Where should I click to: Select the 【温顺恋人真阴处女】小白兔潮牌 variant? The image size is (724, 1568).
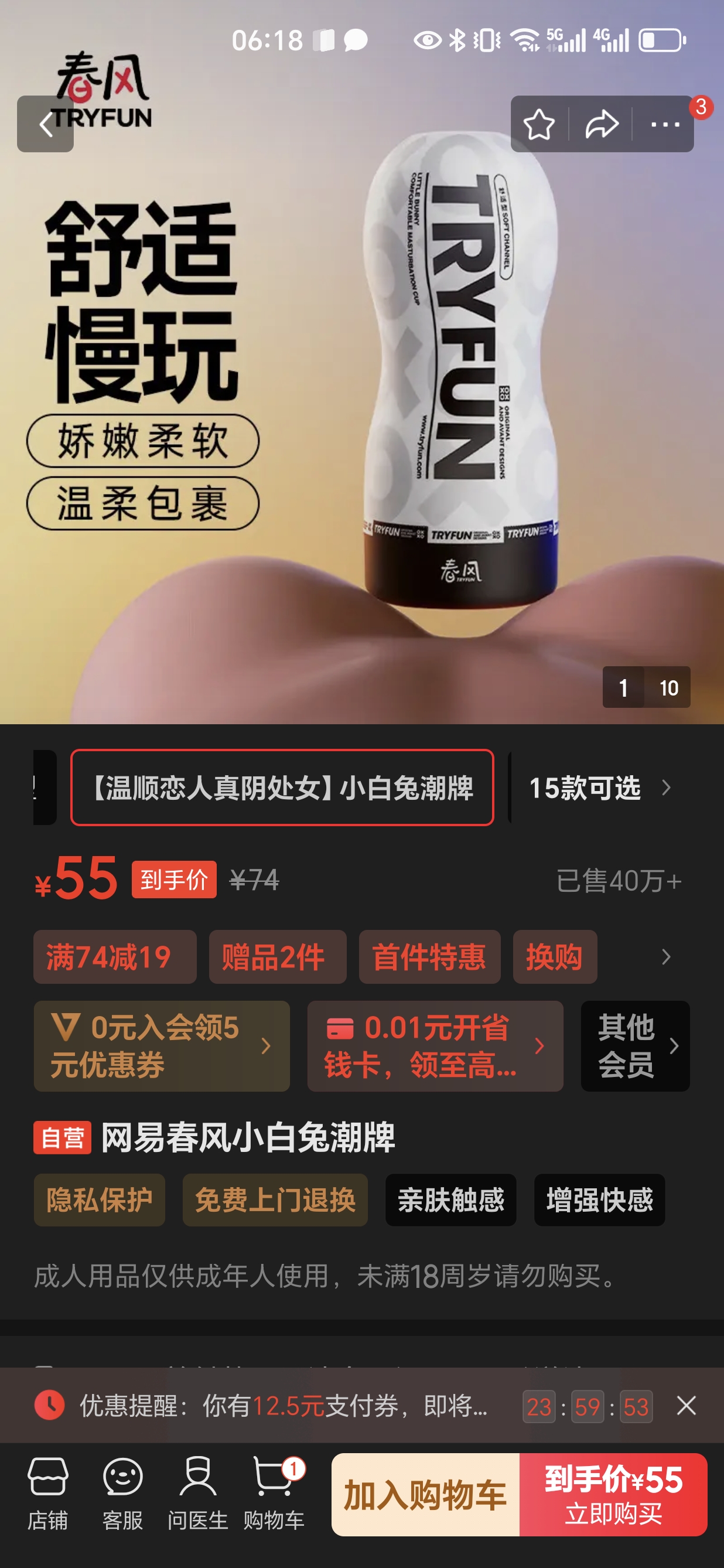(282, 788)
